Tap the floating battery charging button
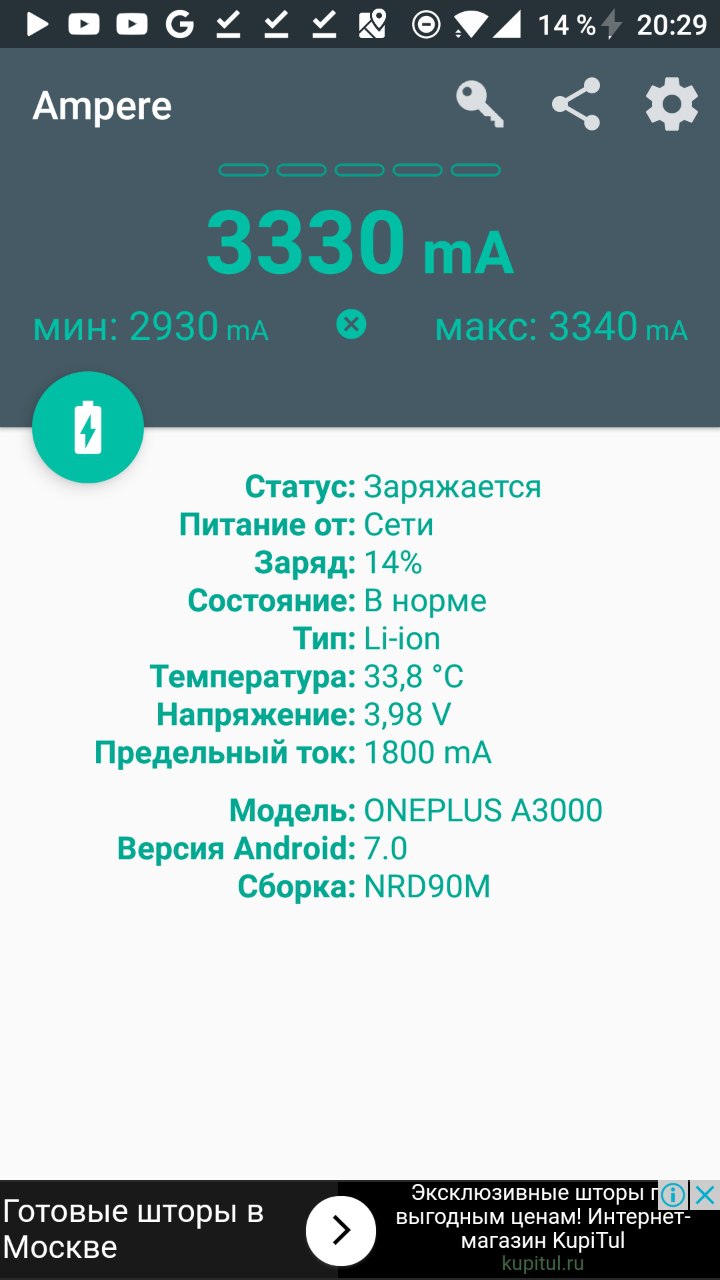720x1280 pixels. (x=88, y=428)
